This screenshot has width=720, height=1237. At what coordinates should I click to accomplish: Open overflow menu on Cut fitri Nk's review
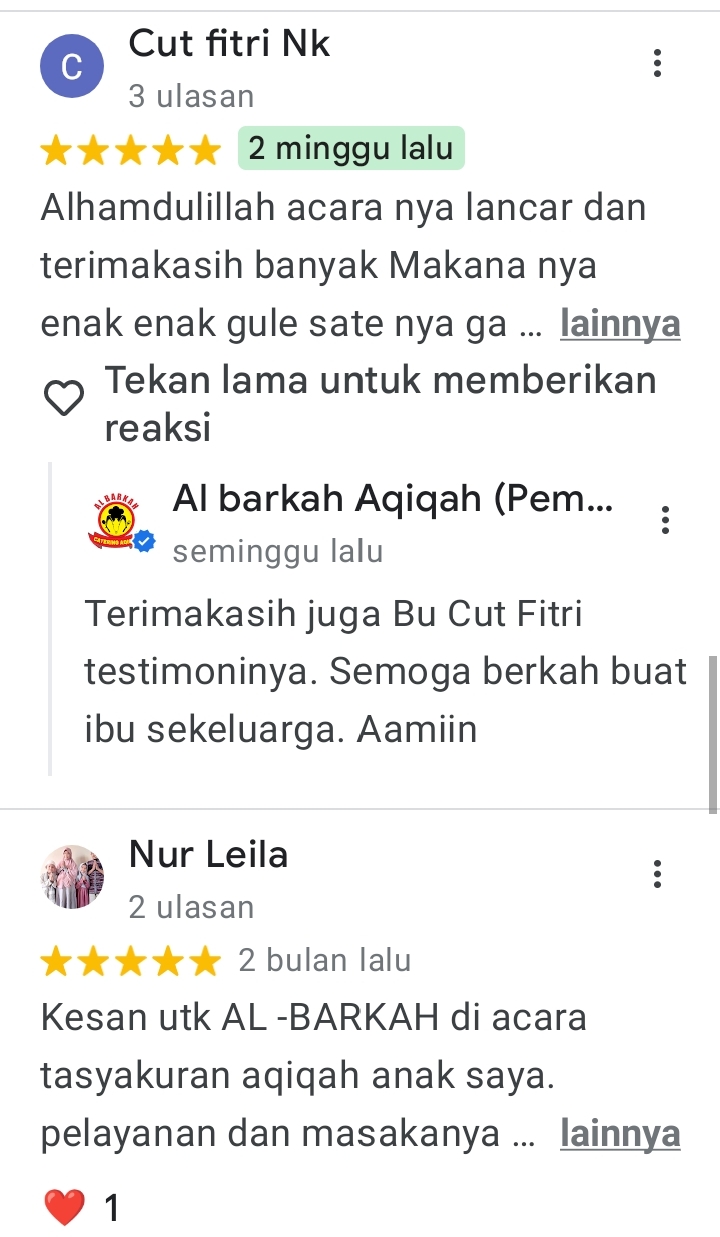tap(657, 64)
